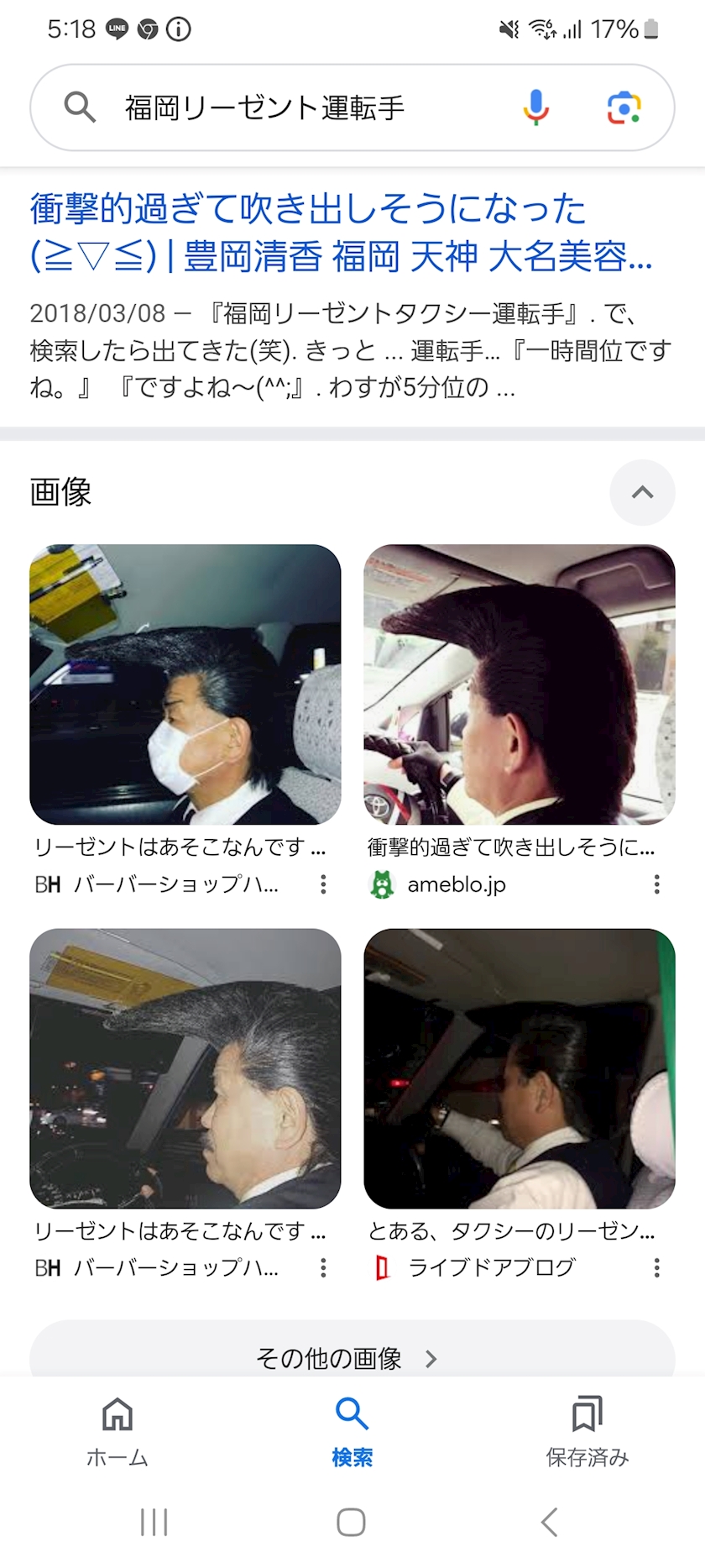Tap the search box with 福岡リーゼント運転手
The width and height of the screenshot is (705, 1568).
coord(352,108)
